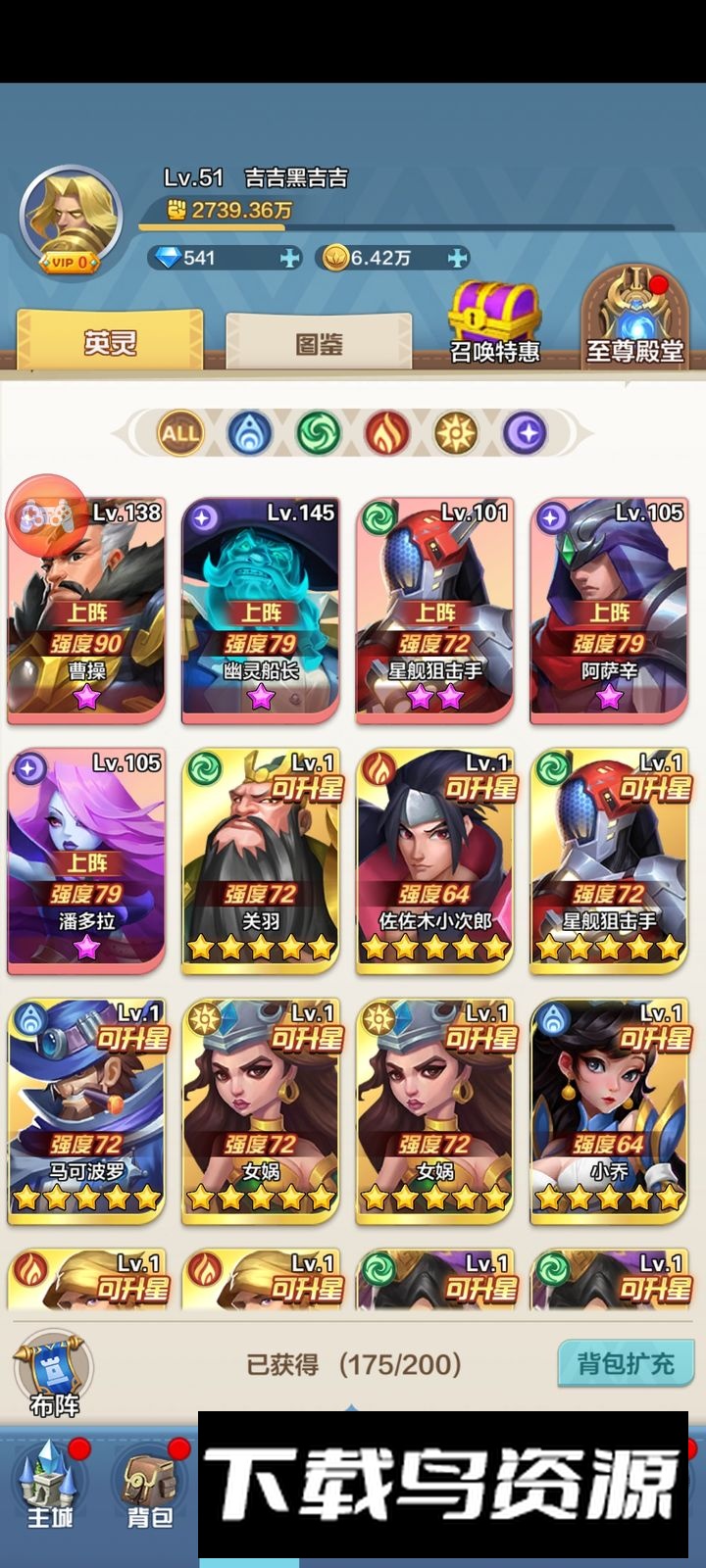Select the 英灵 tab

pos(110,342)
